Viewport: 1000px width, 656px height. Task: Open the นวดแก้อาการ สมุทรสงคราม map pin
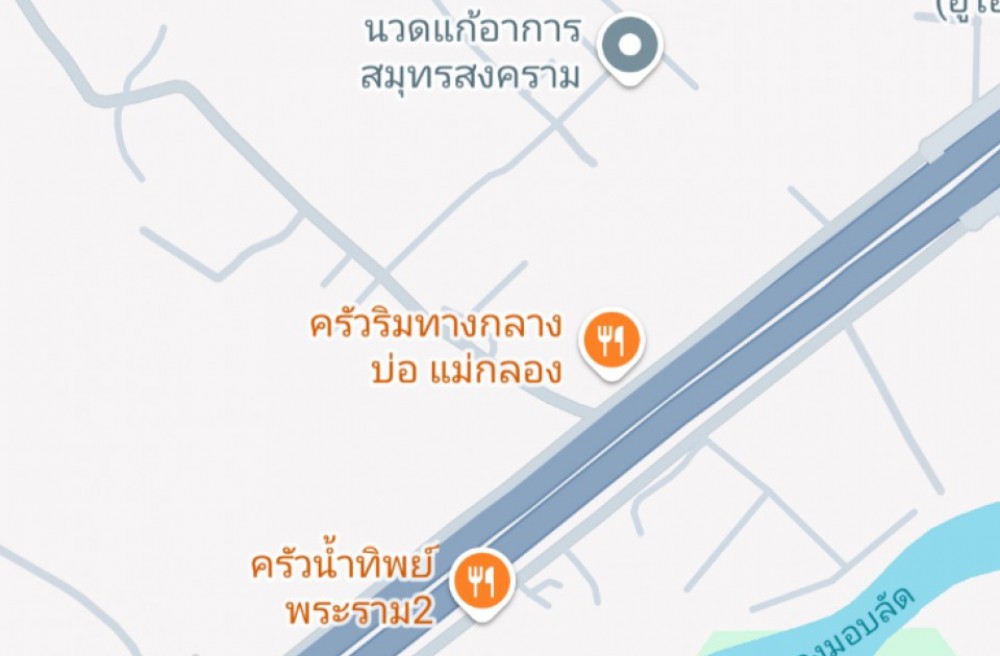[630, 45]
